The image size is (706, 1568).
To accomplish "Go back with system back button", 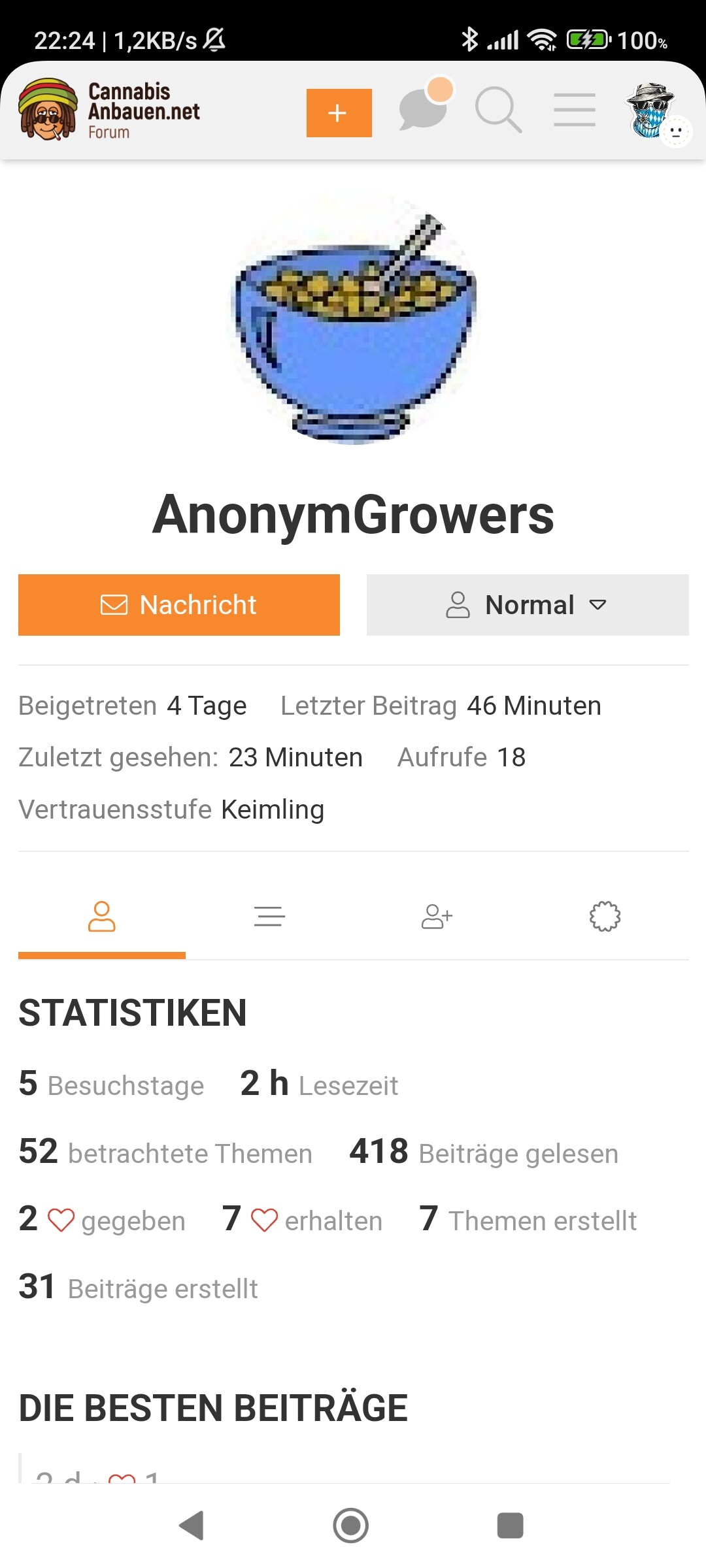I will point(192,1526).
